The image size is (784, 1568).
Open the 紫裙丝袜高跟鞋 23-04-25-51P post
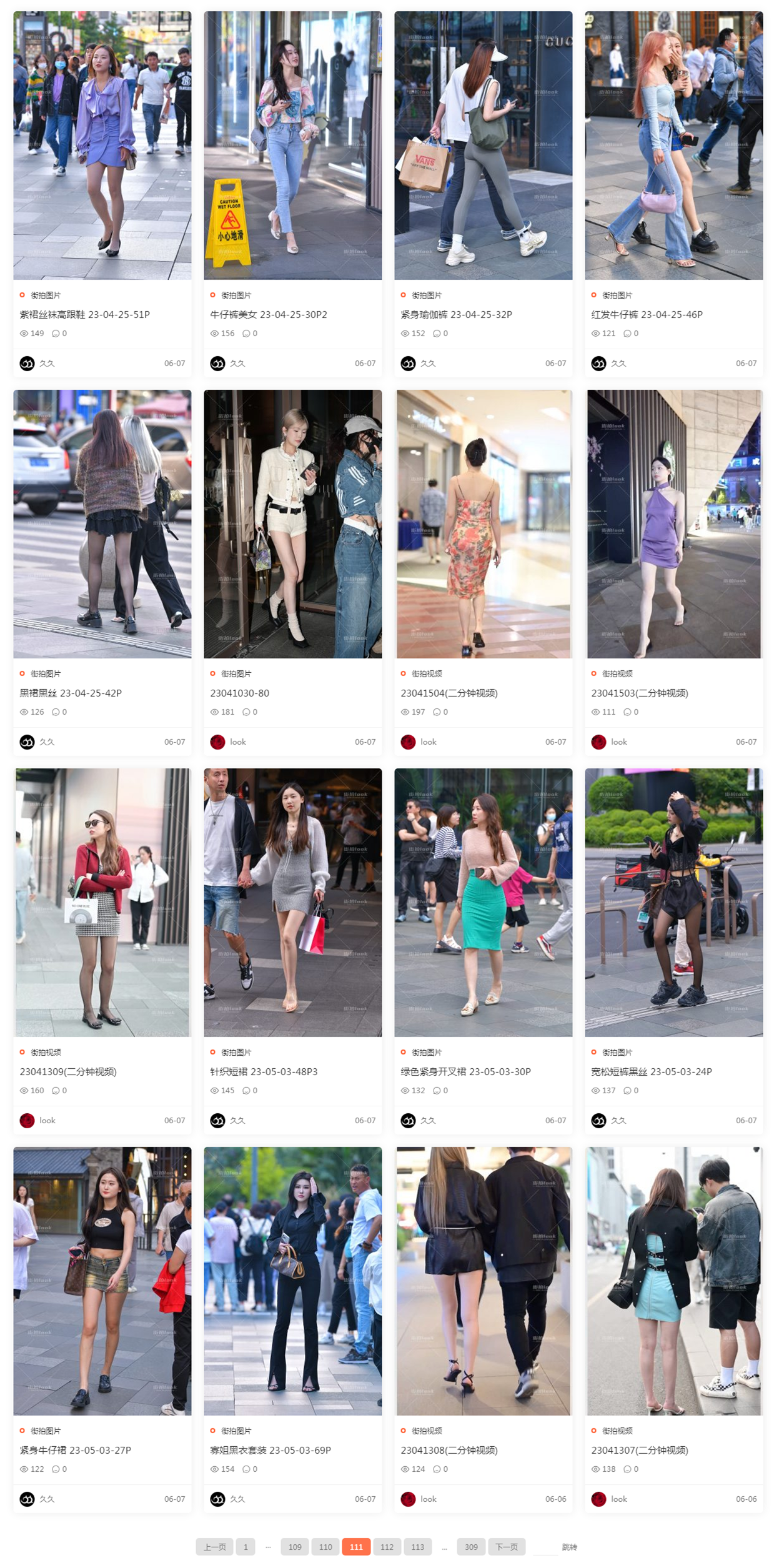(x=84, y=315)
